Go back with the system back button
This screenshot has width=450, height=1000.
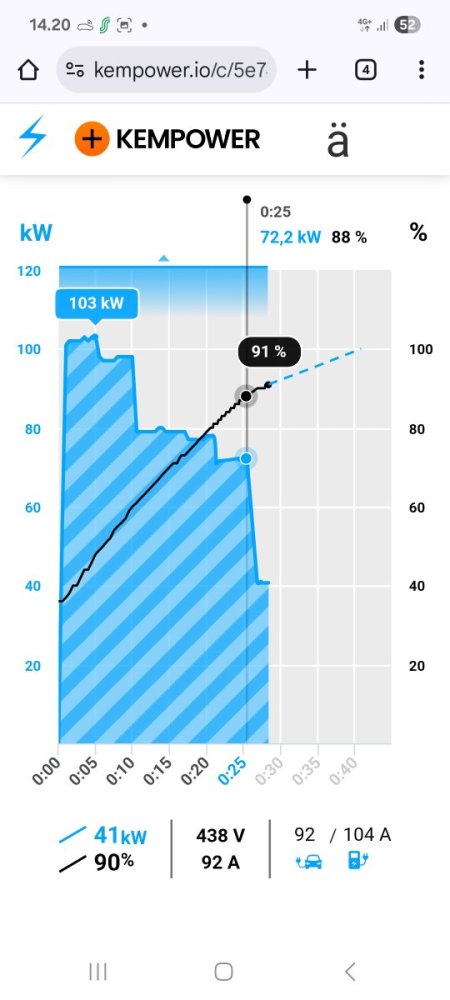[x=349, y=971]
